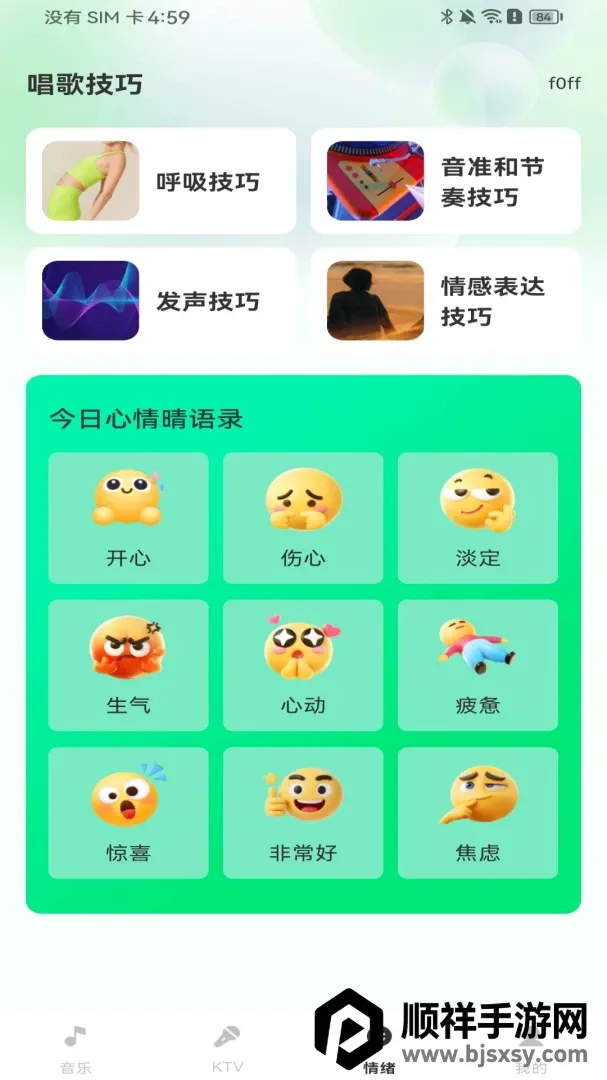Select the 伤心 mood
This screenshot has width=607, height=1080.
[303, 518]
